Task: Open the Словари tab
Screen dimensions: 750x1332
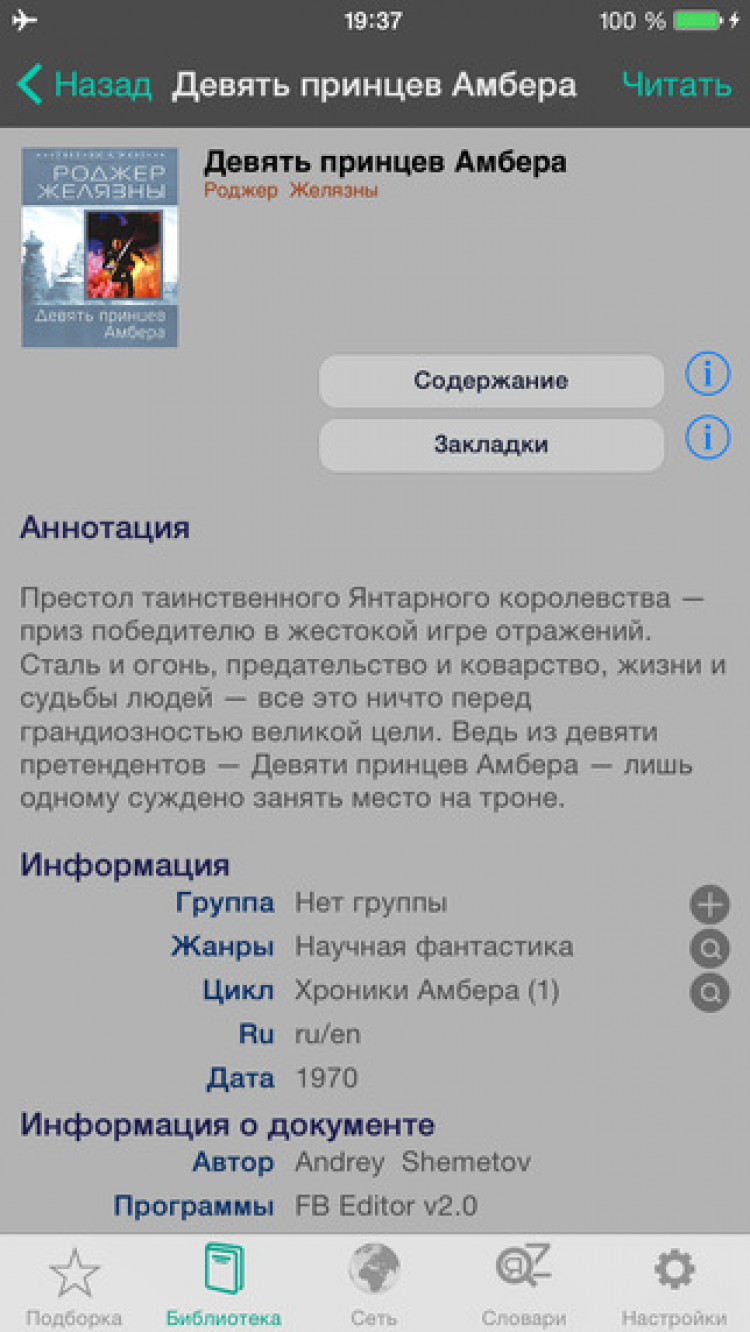Action: click(x=524, y=1285)
